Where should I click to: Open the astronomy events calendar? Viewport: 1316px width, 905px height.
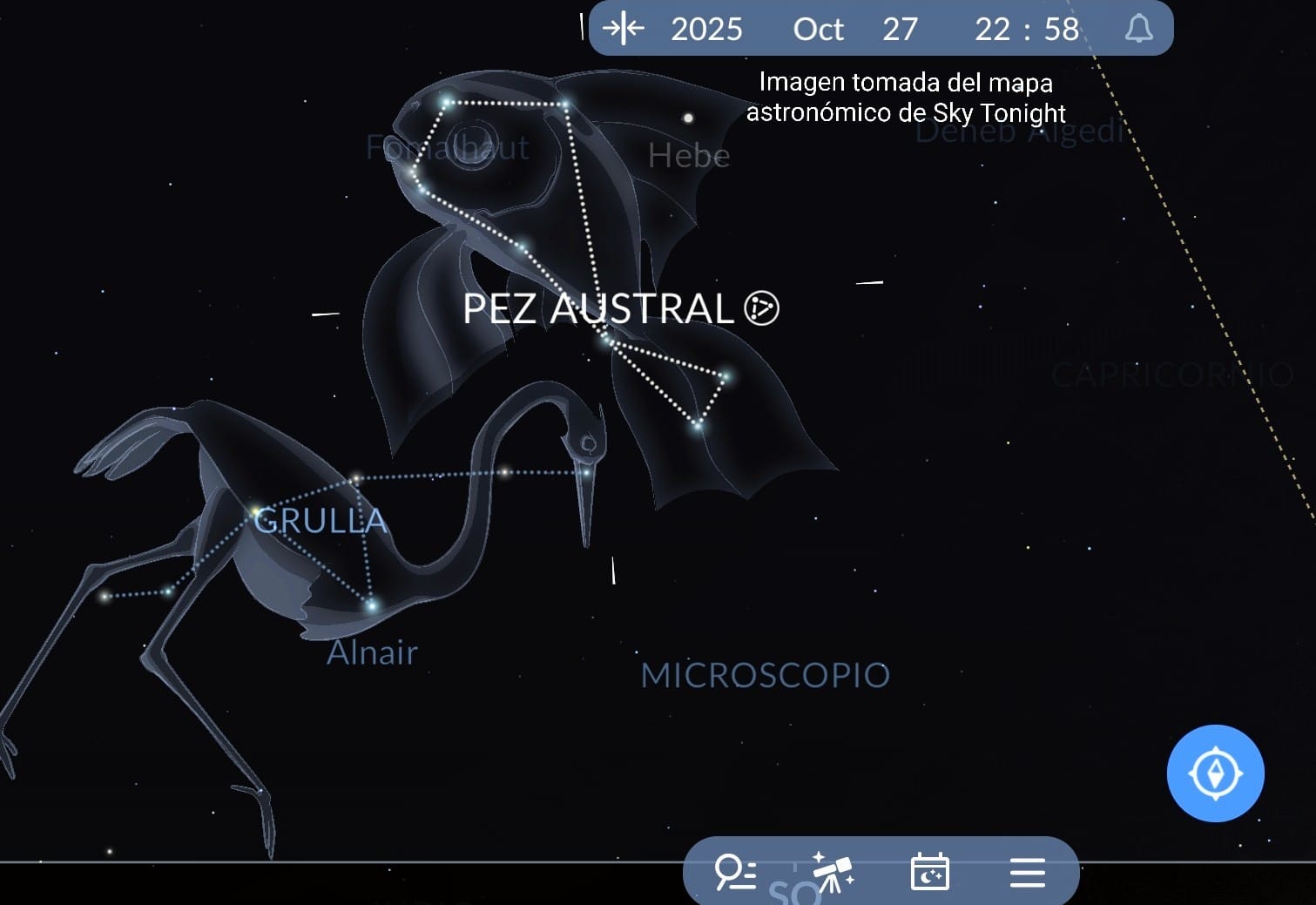point(929,872)
